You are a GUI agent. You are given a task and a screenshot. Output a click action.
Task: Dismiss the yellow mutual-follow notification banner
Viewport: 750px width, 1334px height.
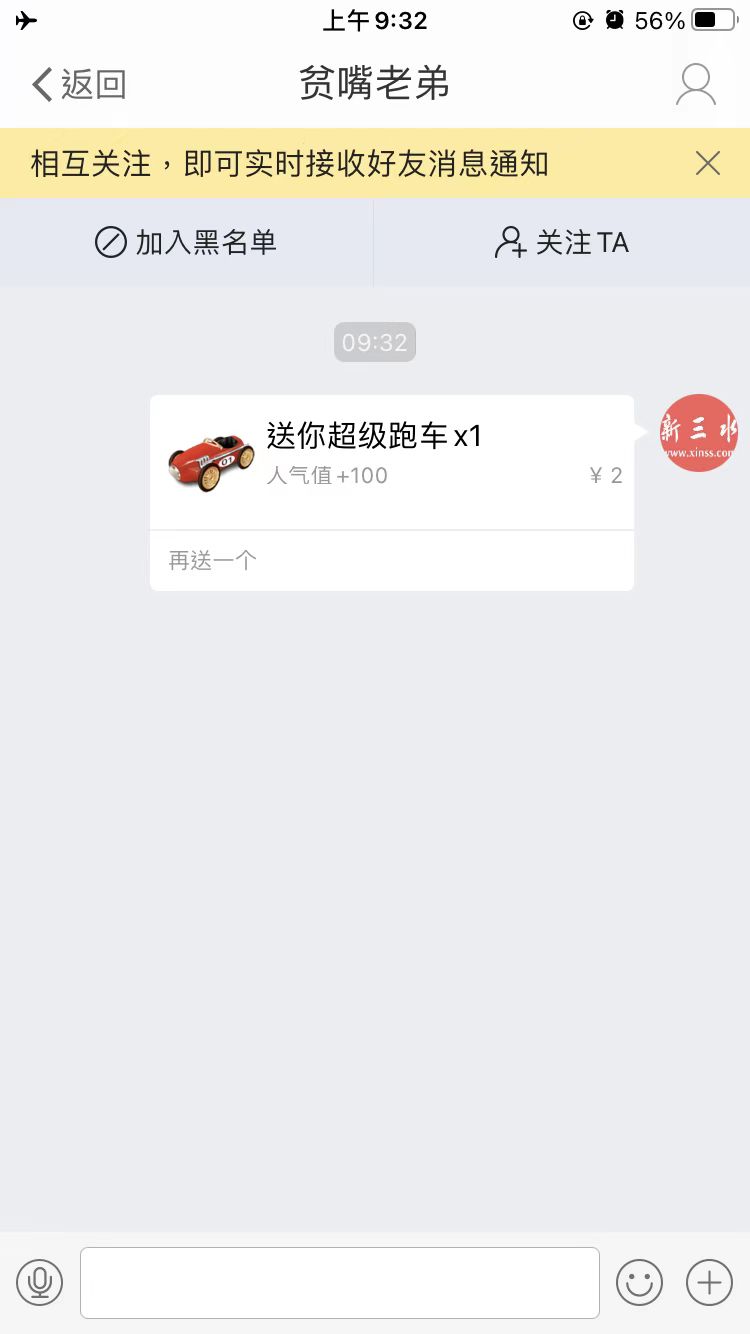708,163
